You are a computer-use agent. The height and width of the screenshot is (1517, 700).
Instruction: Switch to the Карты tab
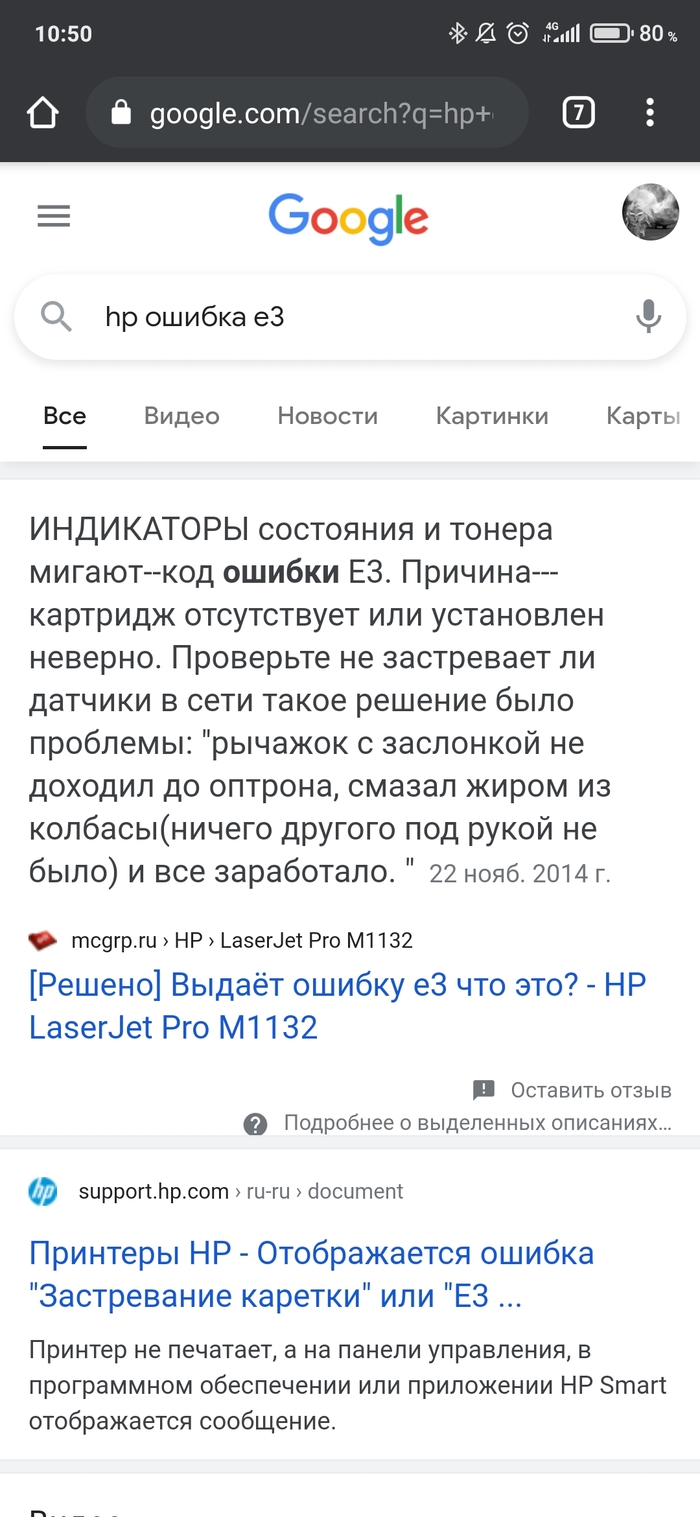coord(642,416)
